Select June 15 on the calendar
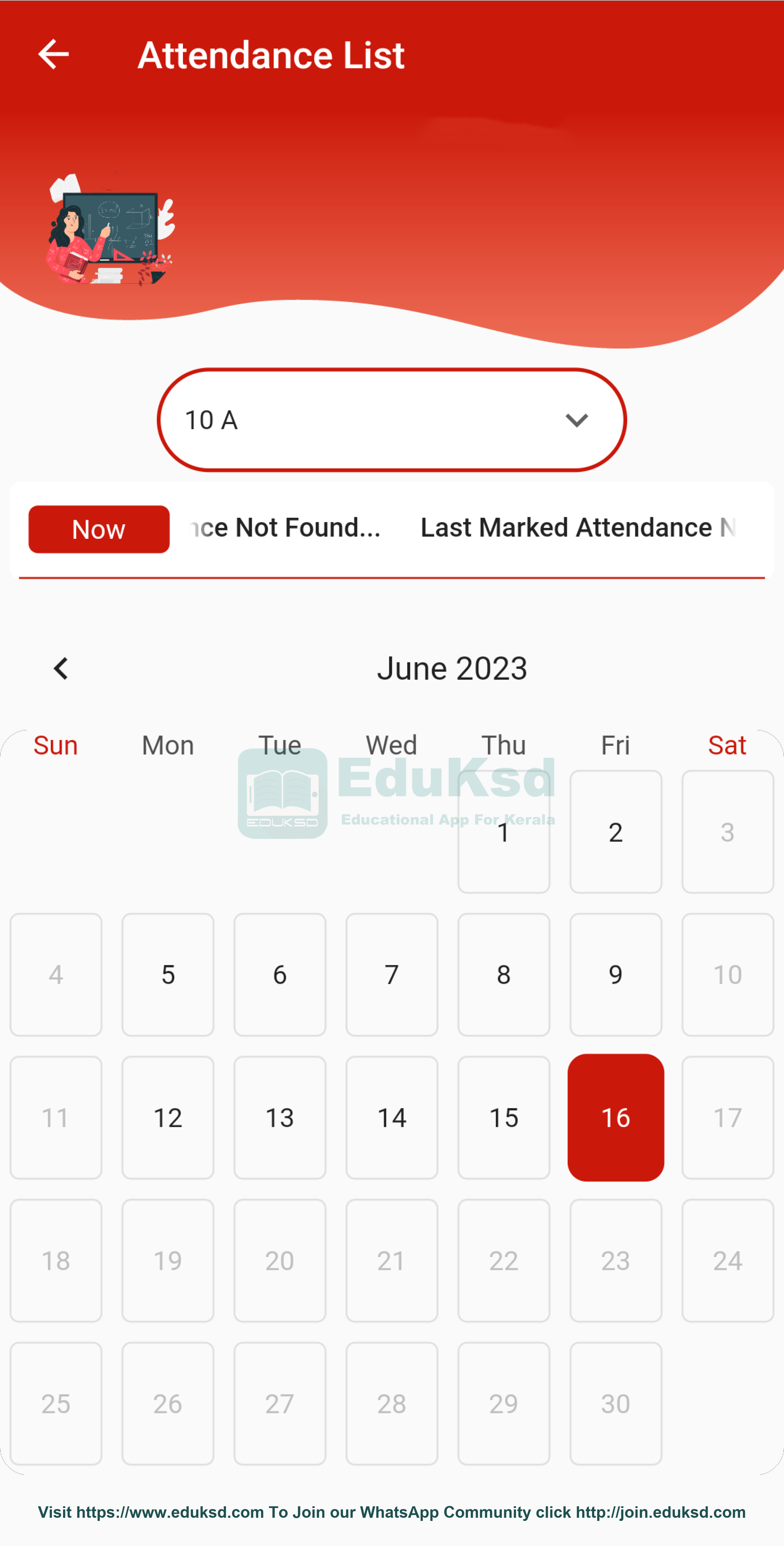 [503, 1117]
